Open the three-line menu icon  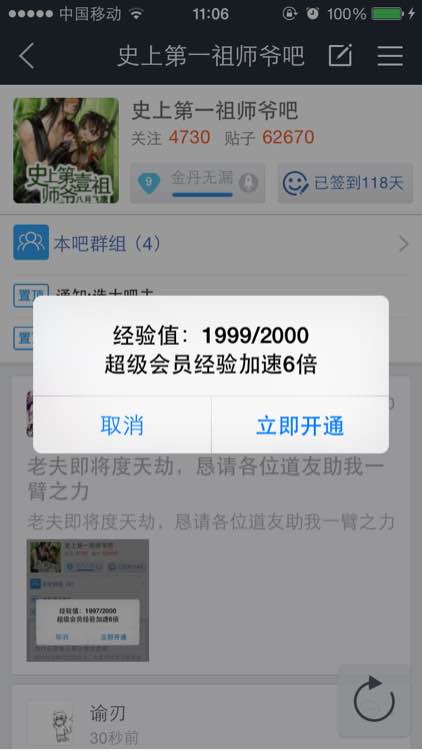[390, 55]
